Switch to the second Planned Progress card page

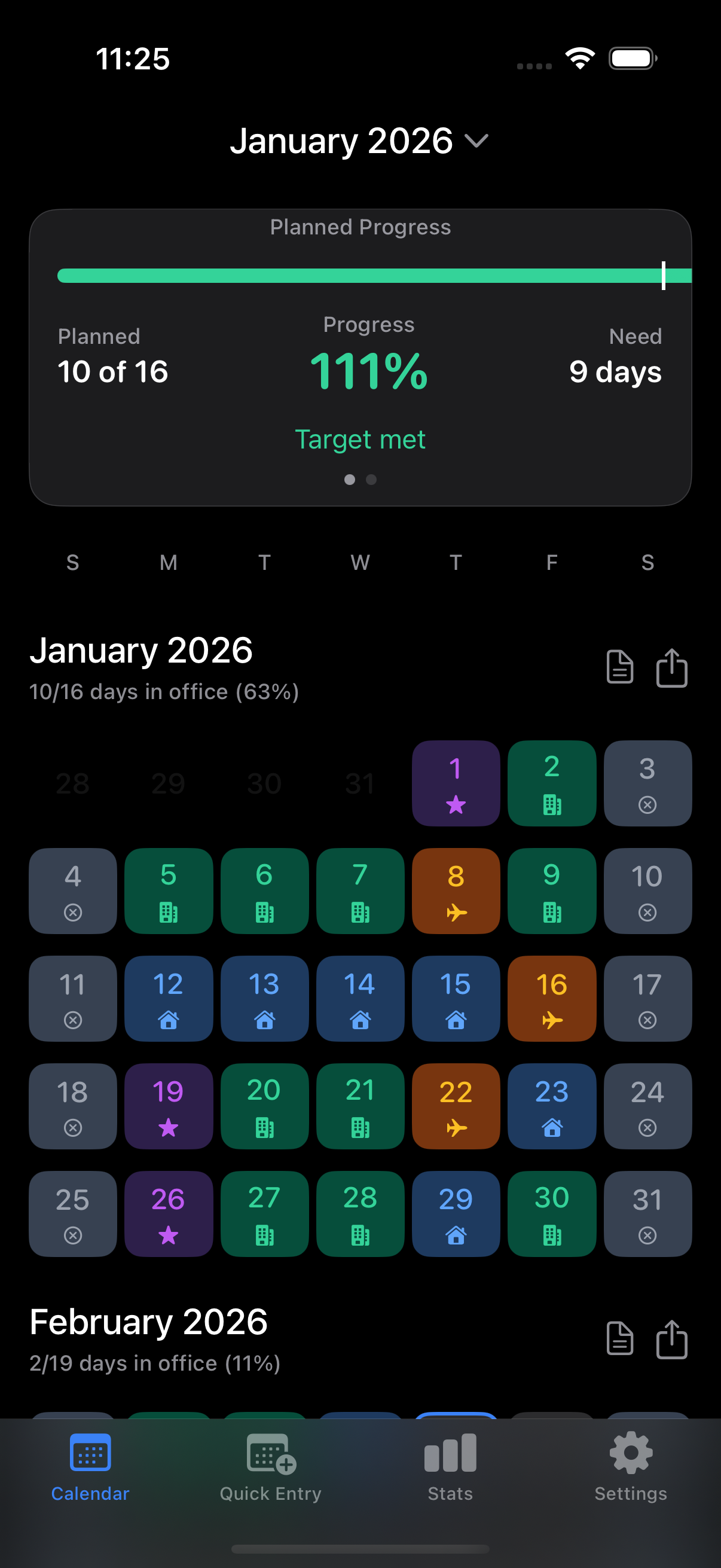[x=371, y=480]
